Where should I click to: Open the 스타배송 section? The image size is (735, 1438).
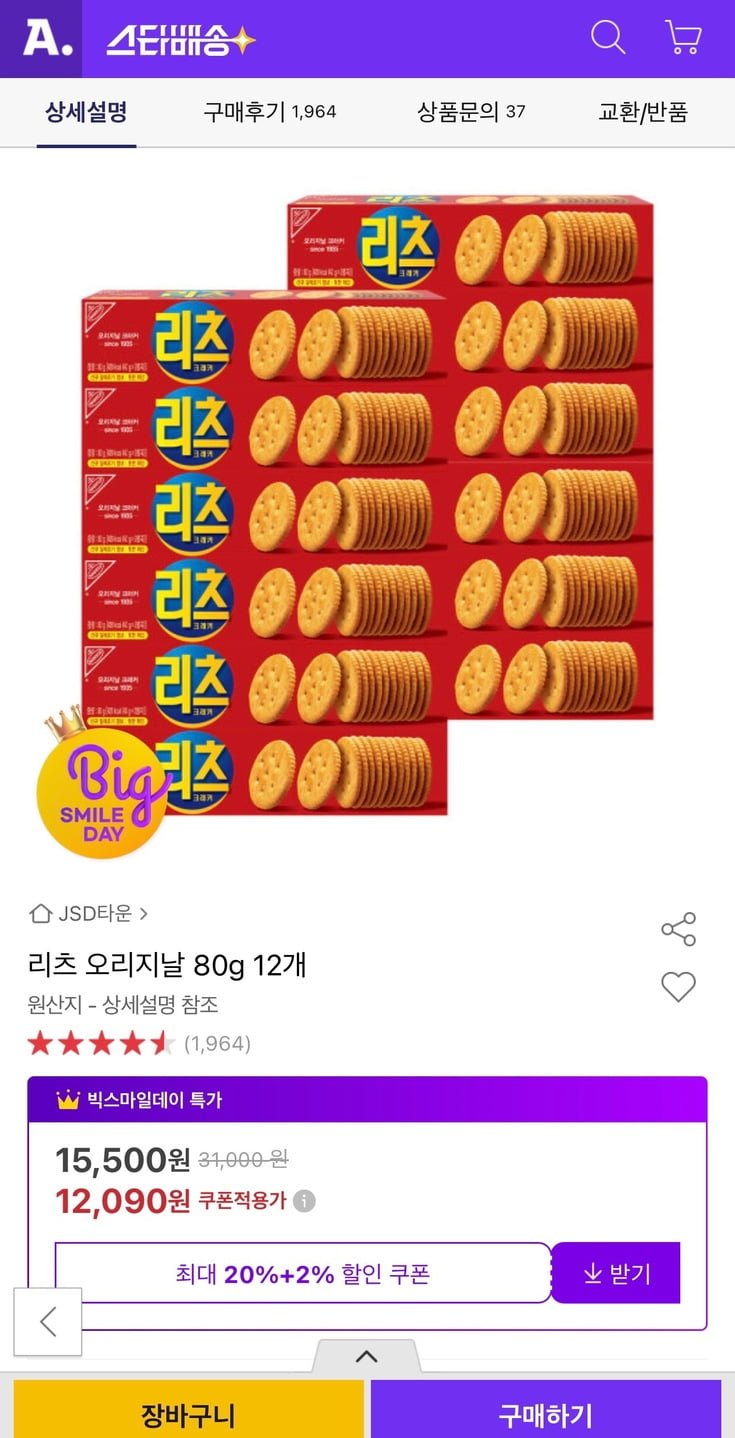[181, 40]
